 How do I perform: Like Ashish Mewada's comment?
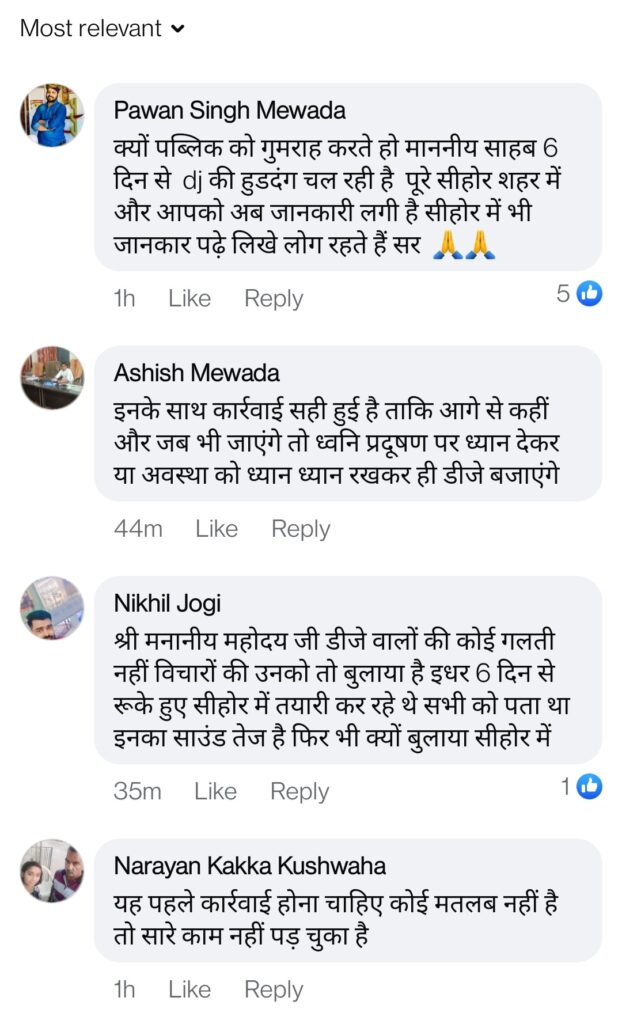[x=216, y=529]
